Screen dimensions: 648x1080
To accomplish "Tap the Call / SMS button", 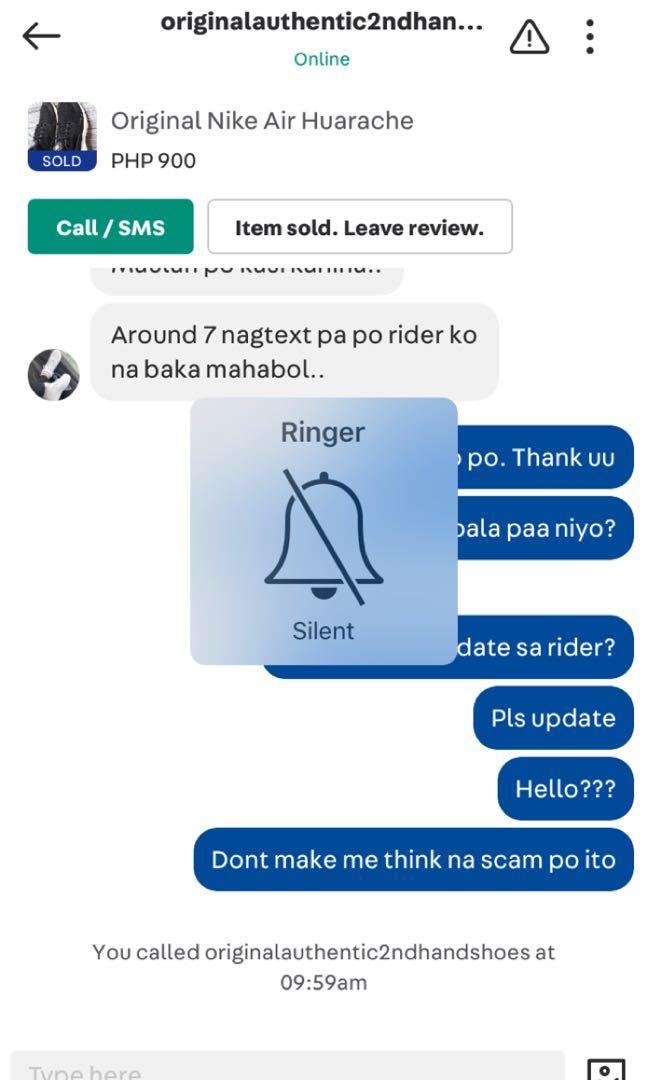I will click(x=110, y=227).
